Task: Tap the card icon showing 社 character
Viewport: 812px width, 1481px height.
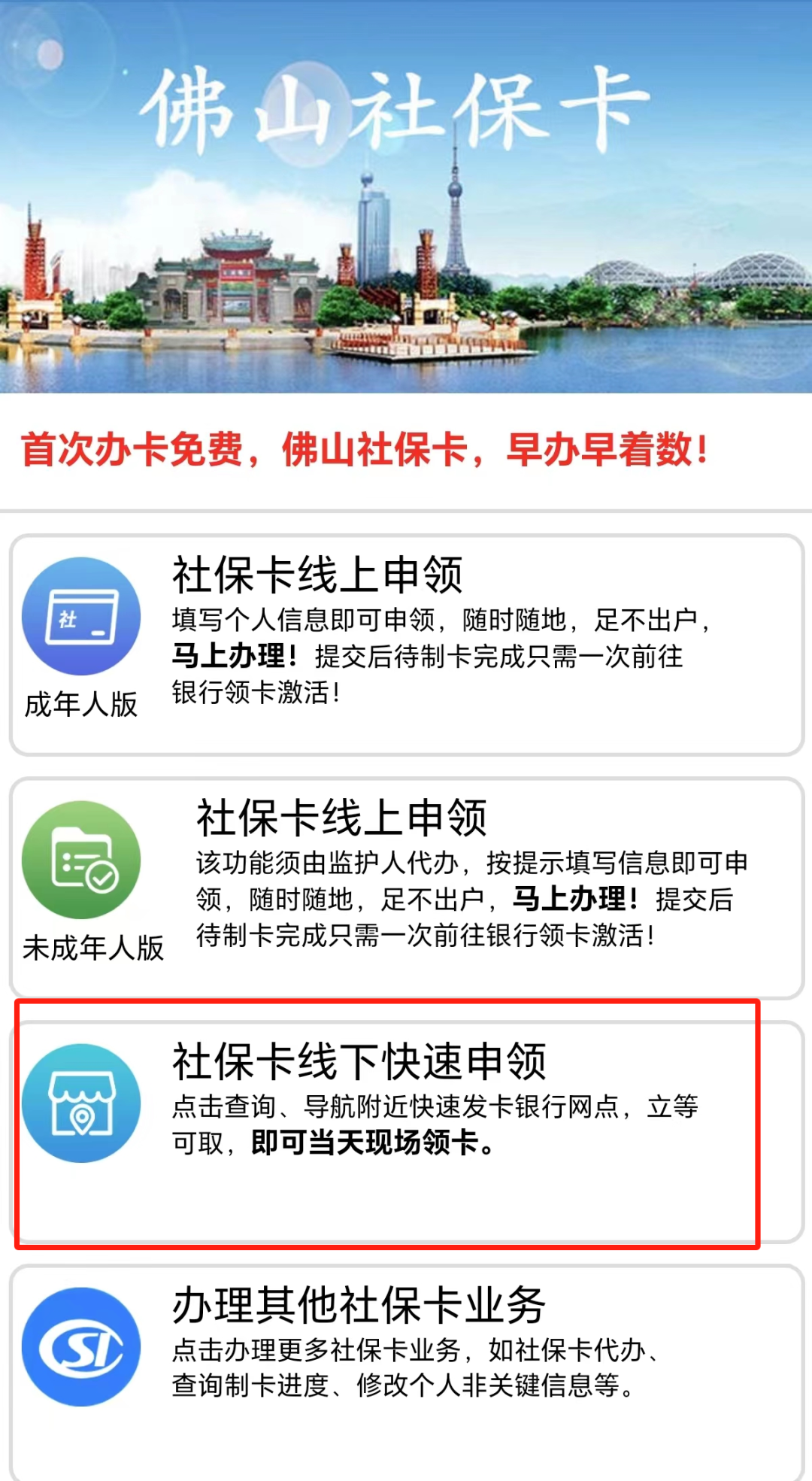Action: coord(68,618)
